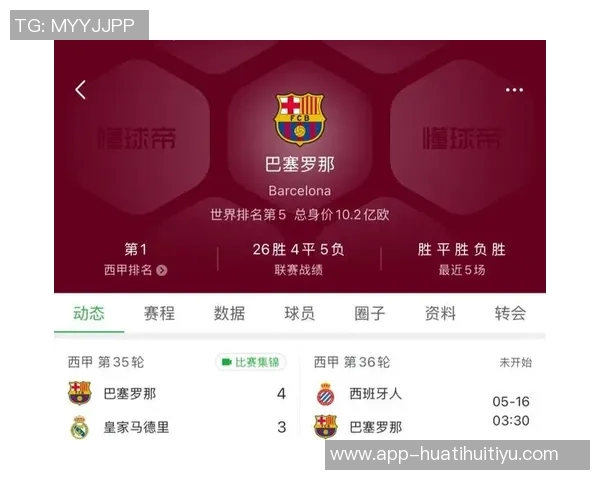
Task: Switch to the 赛程 tab
Action: coord(159,313)
